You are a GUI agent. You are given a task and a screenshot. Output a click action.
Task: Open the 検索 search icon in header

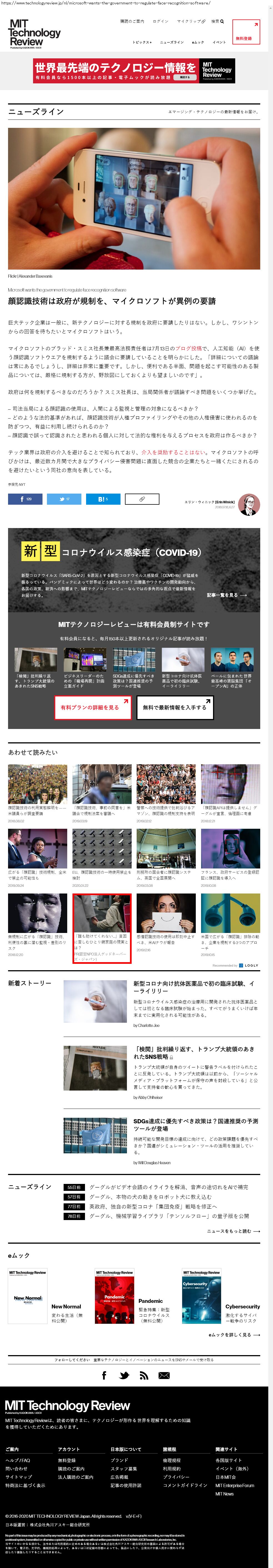click(217, 21)
